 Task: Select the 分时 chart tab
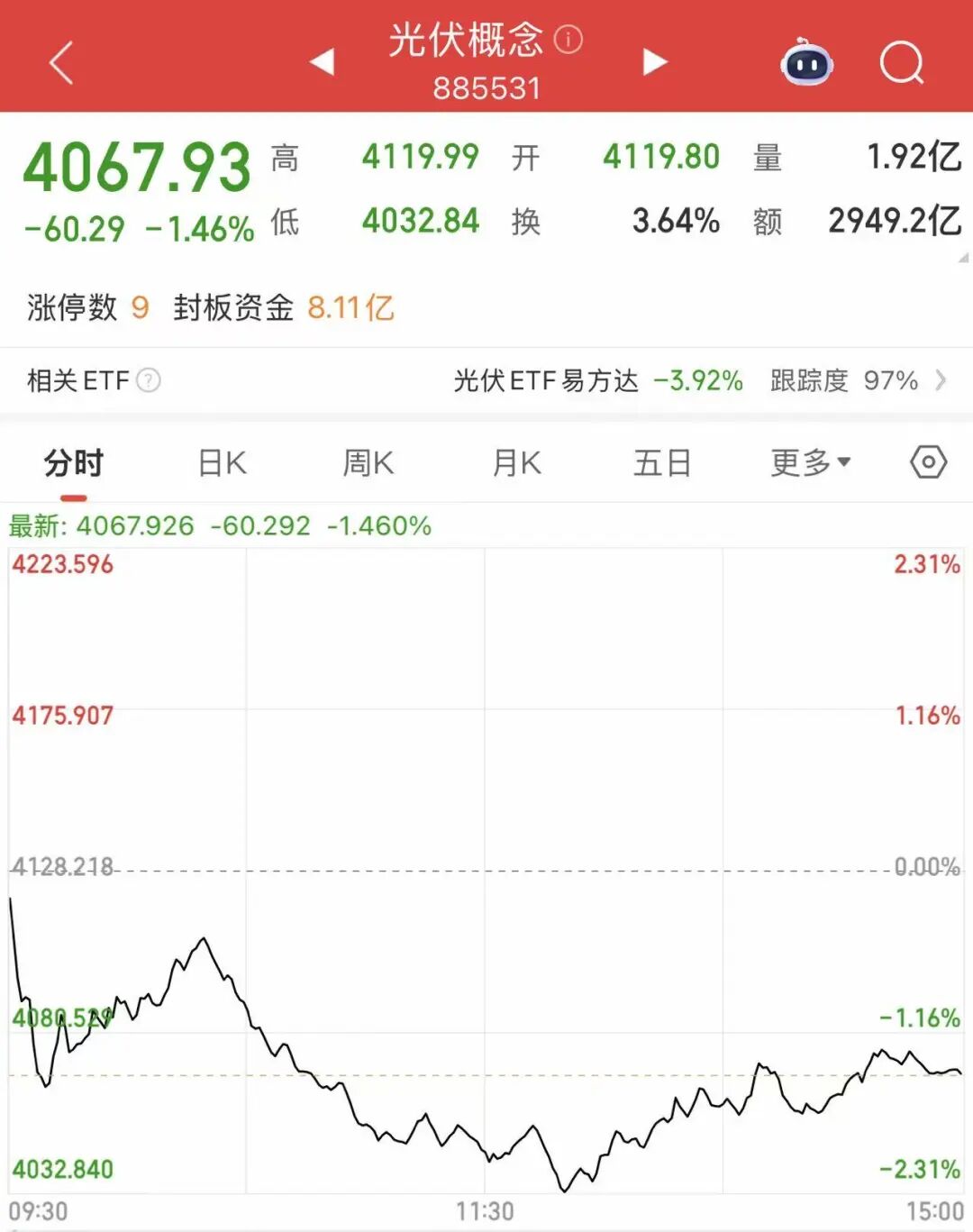74,463
